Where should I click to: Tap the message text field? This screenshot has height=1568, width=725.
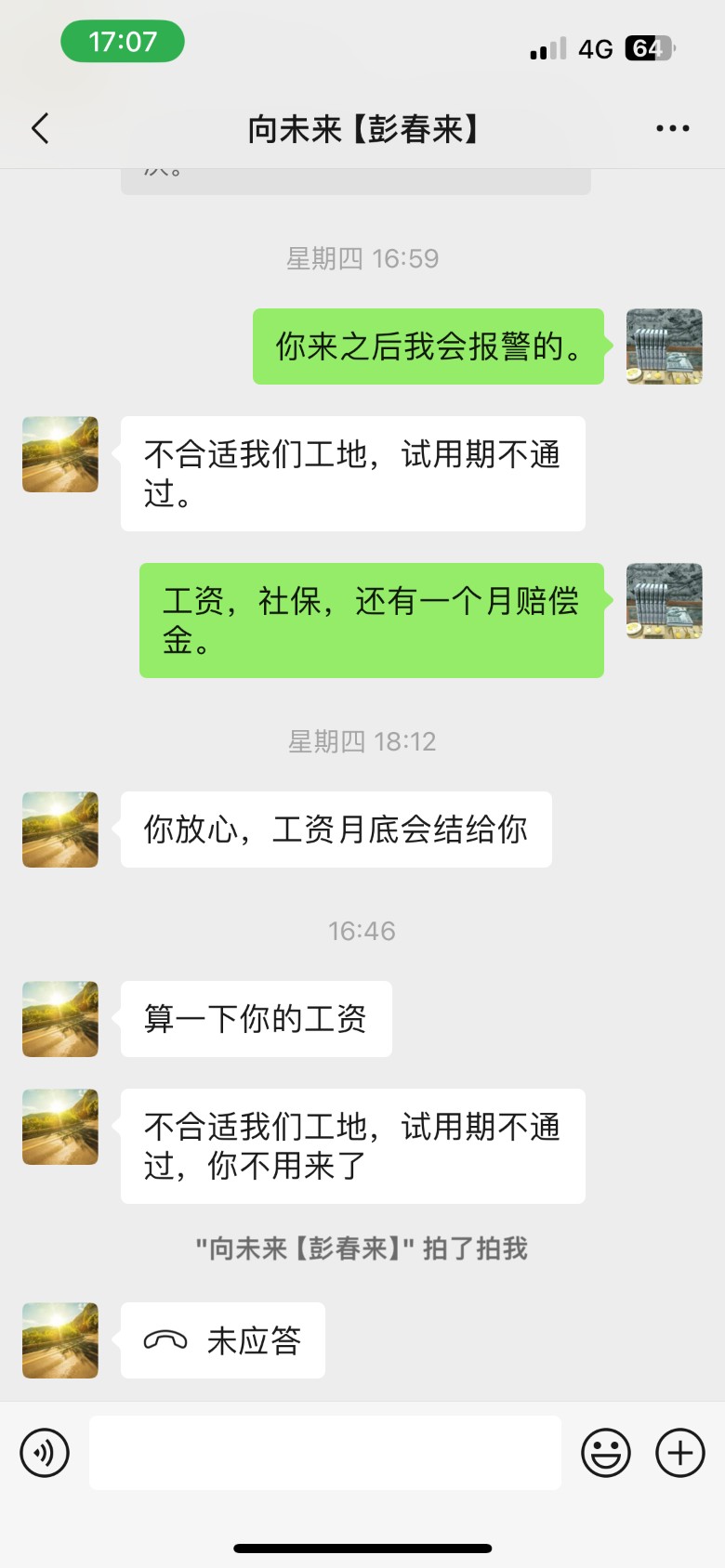(325, 1453)
